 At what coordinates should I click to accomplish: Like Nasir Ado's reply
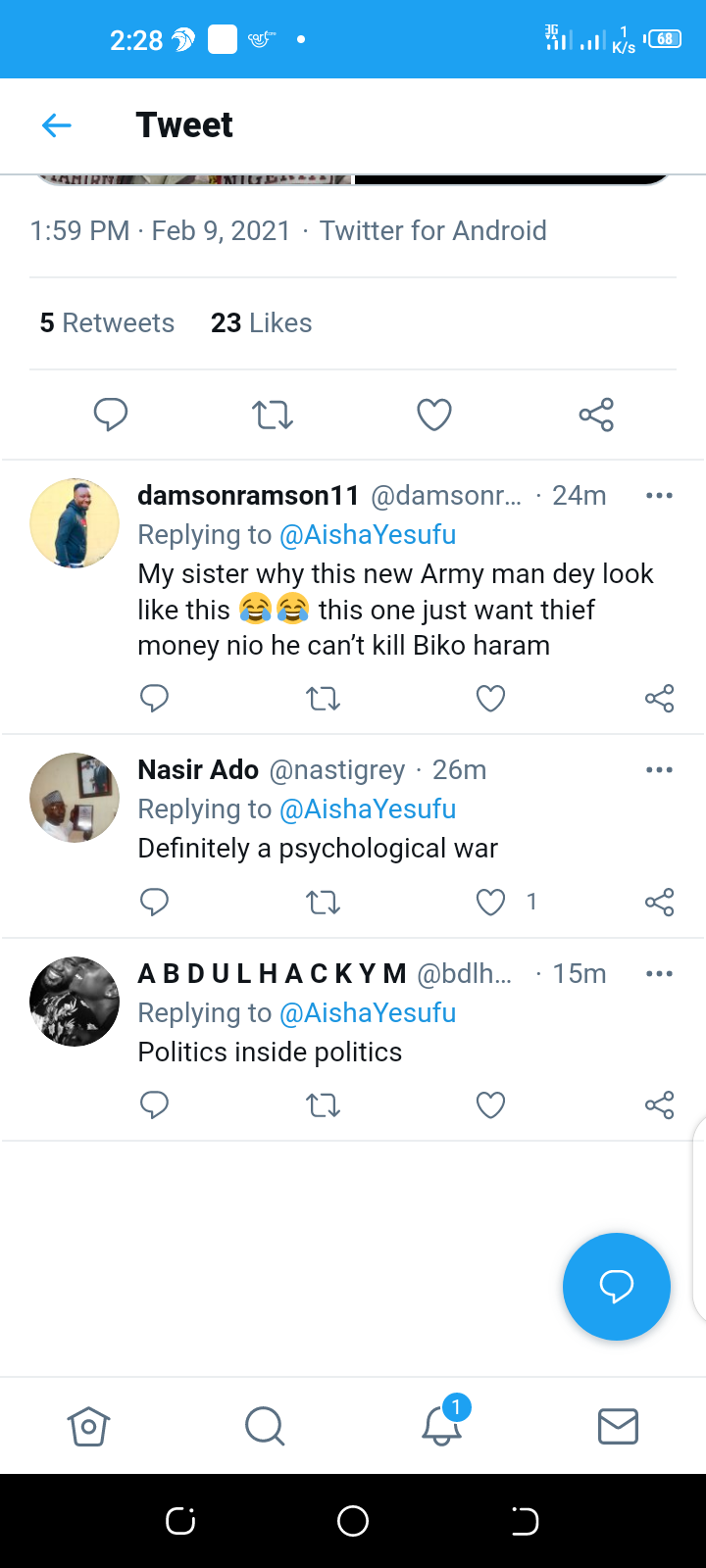coord(490,902)
